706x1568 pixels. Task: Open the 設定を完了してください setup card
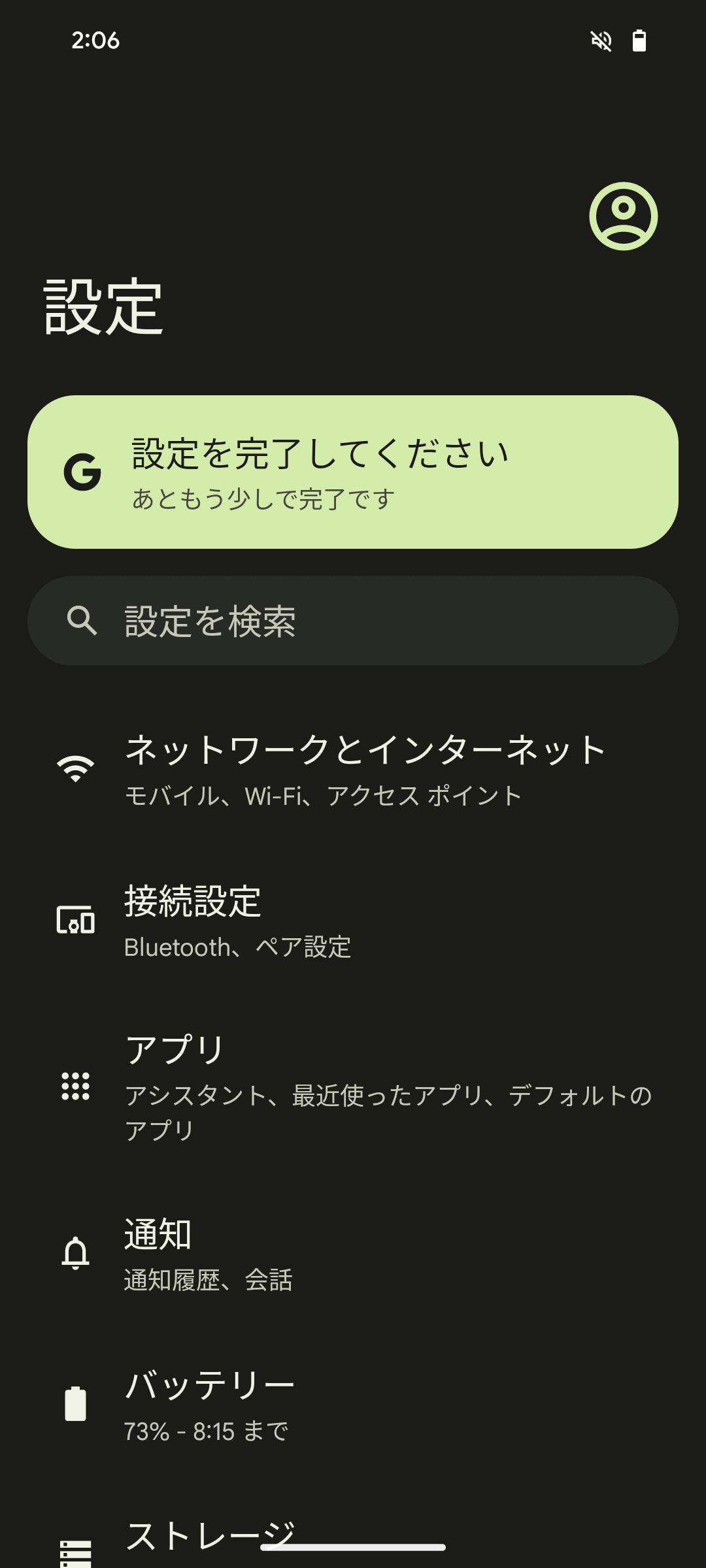pyautogui.click(x=353, y=472)
